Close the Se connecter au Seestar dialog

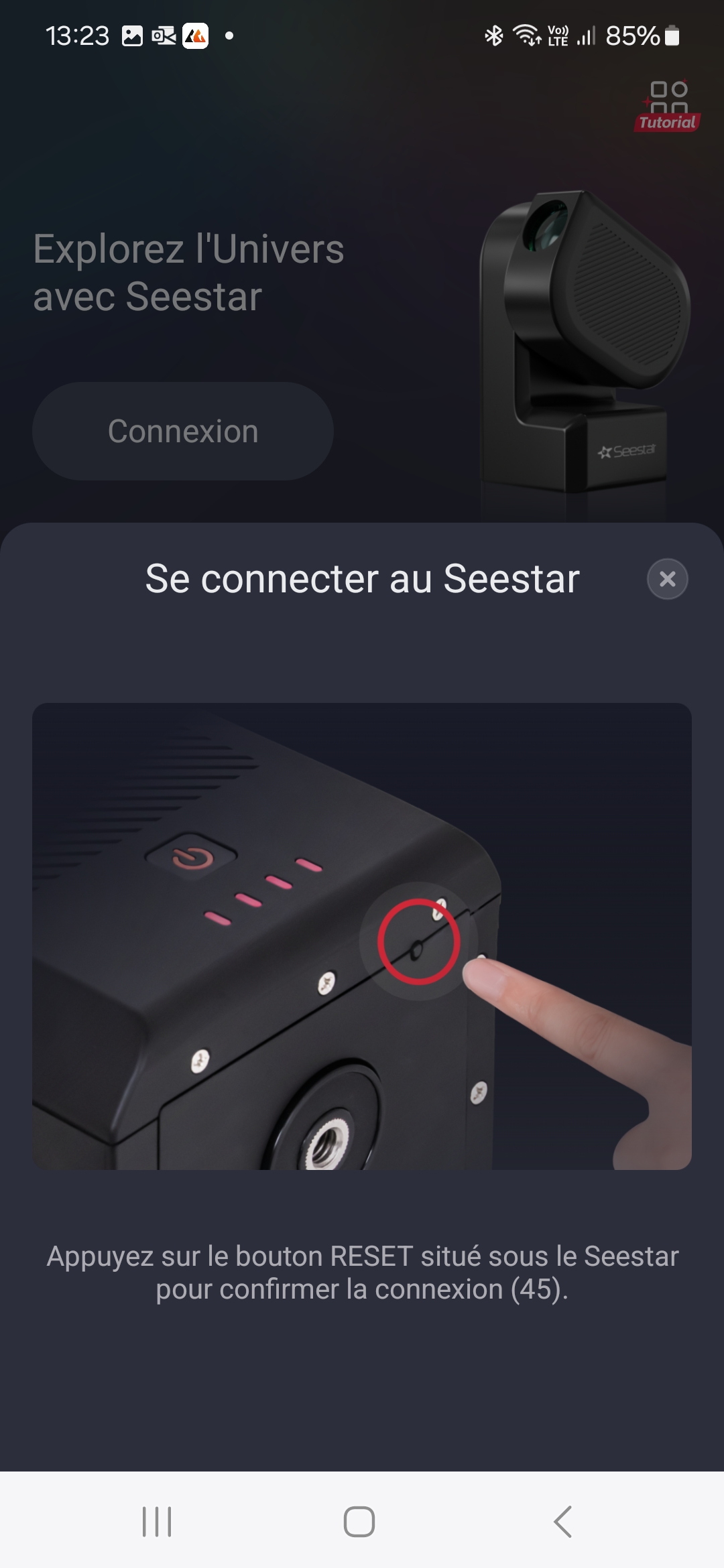tap(667, 579)
